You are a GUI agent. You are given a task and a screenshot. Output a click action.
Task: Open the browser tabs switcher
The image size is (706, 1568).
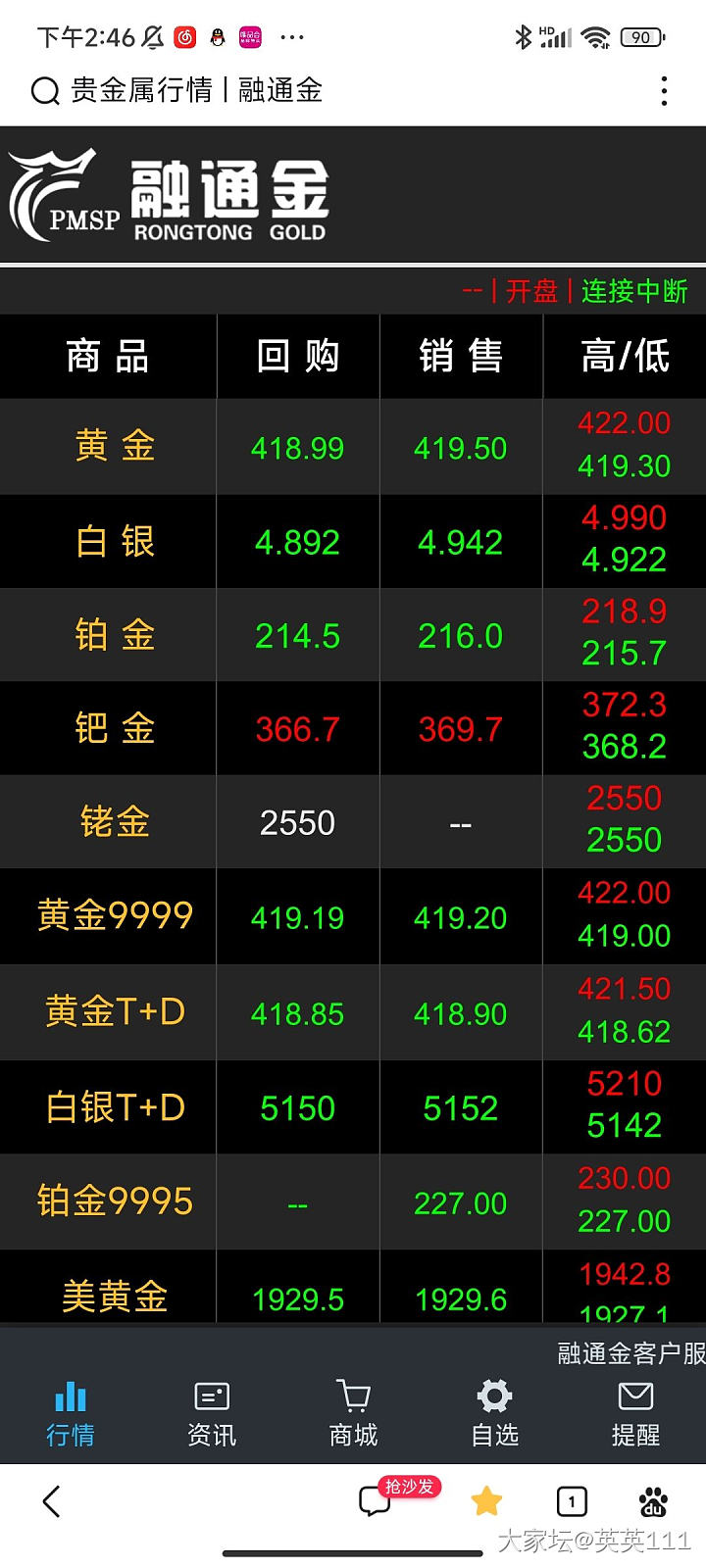click(x=572, y=1501)
